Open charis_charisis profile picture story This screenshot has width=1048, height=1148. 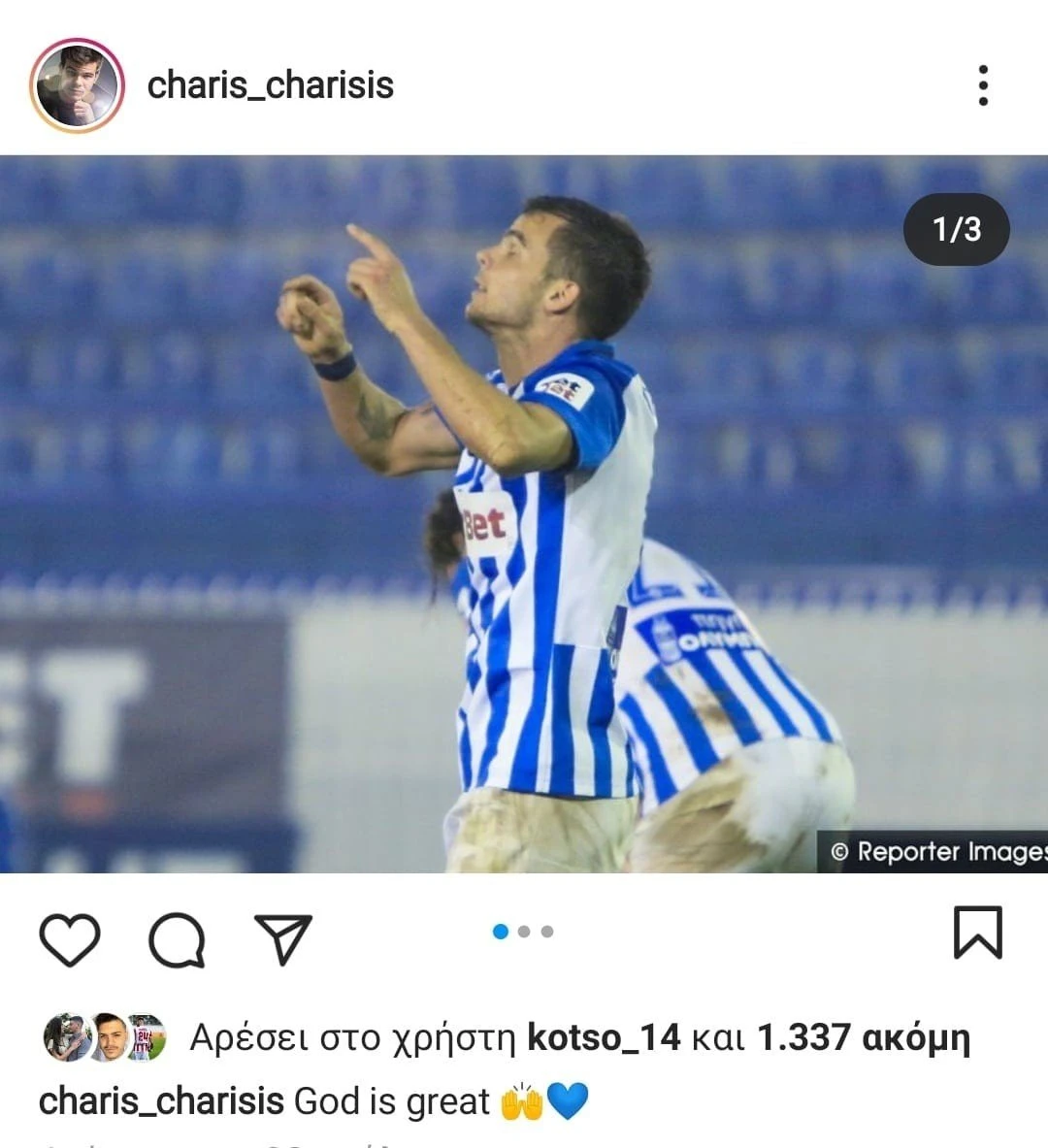tap(78, 85)
